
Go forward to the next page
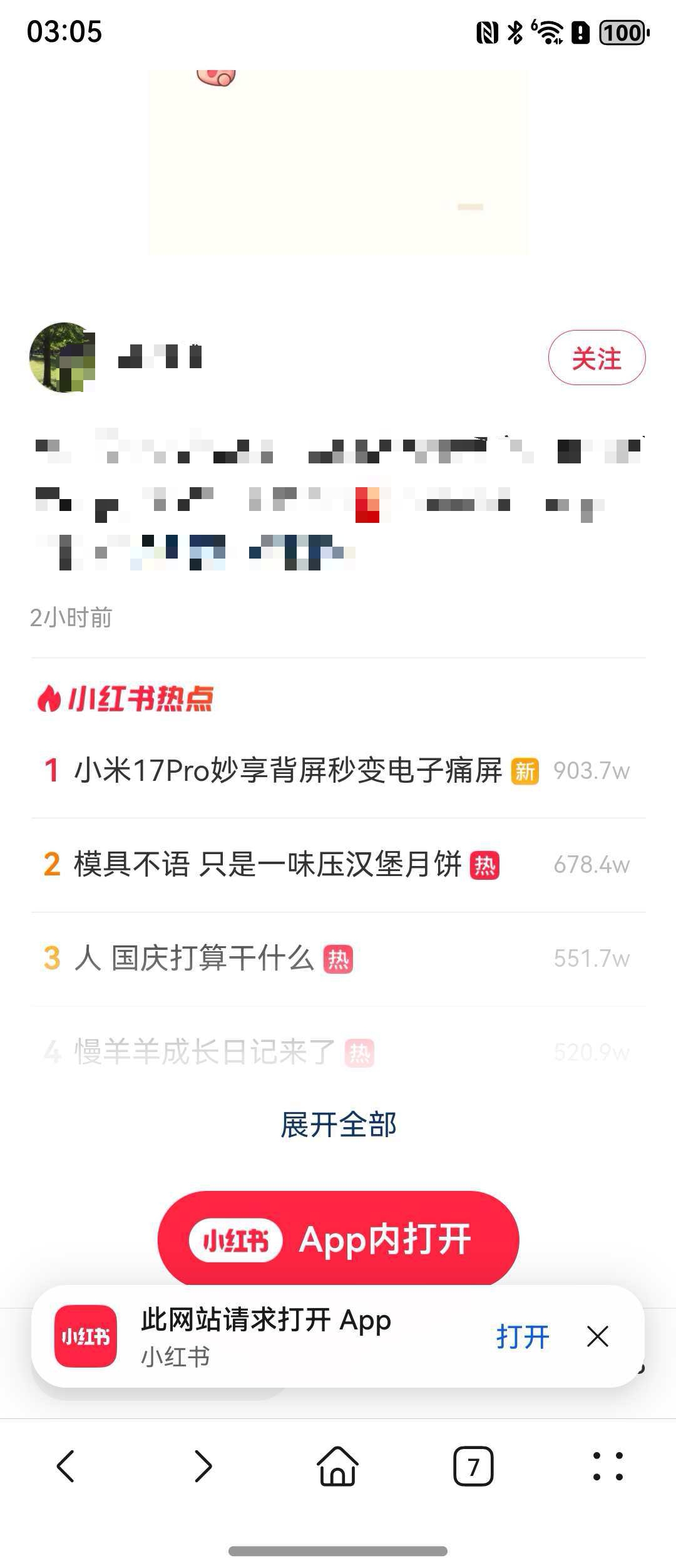pyautogui.click(x=203, y=1466)
